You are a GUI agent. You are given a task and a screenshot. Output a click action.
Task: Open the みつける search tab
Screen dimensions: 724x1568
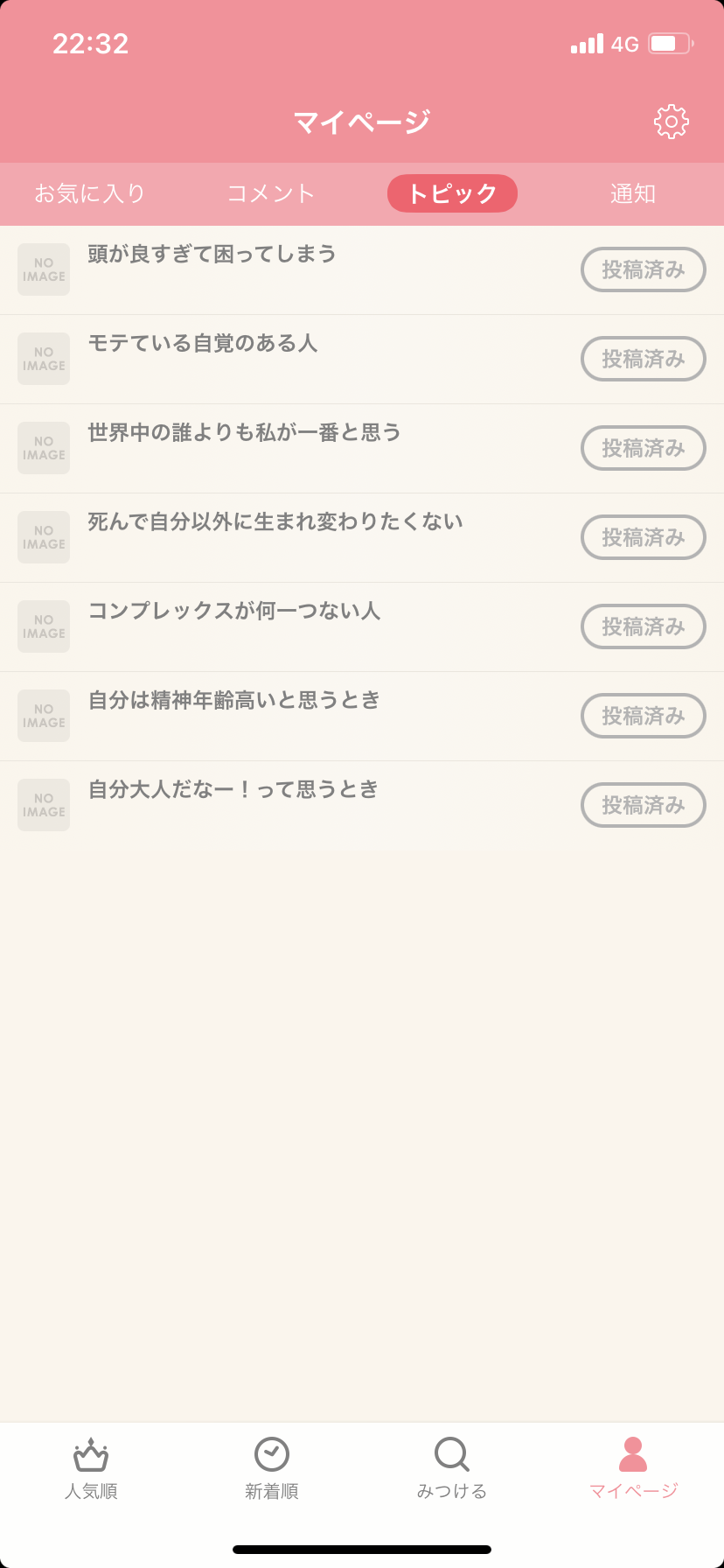coord(452,1469)
